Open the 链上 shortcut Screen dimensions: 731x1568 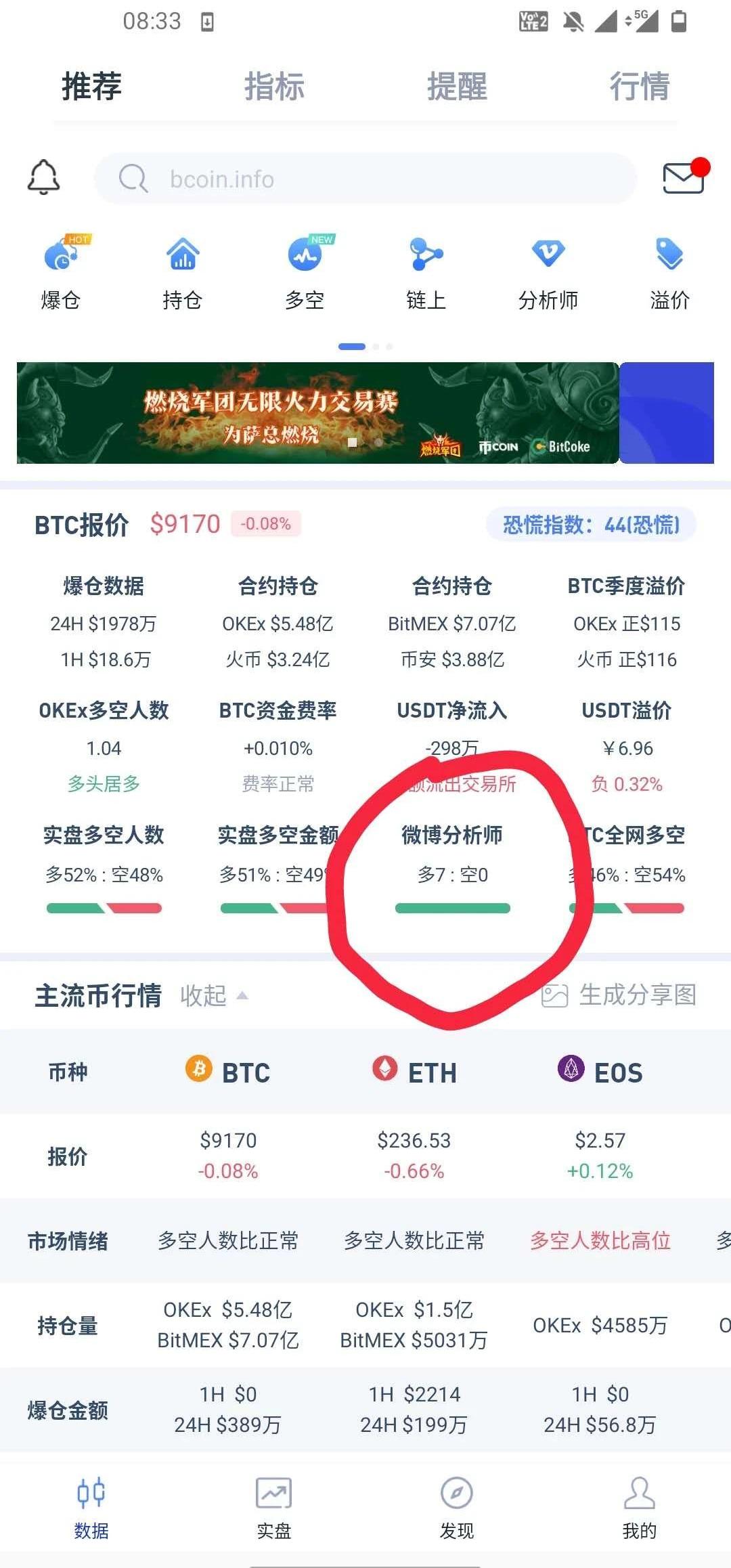pos(426,272)
